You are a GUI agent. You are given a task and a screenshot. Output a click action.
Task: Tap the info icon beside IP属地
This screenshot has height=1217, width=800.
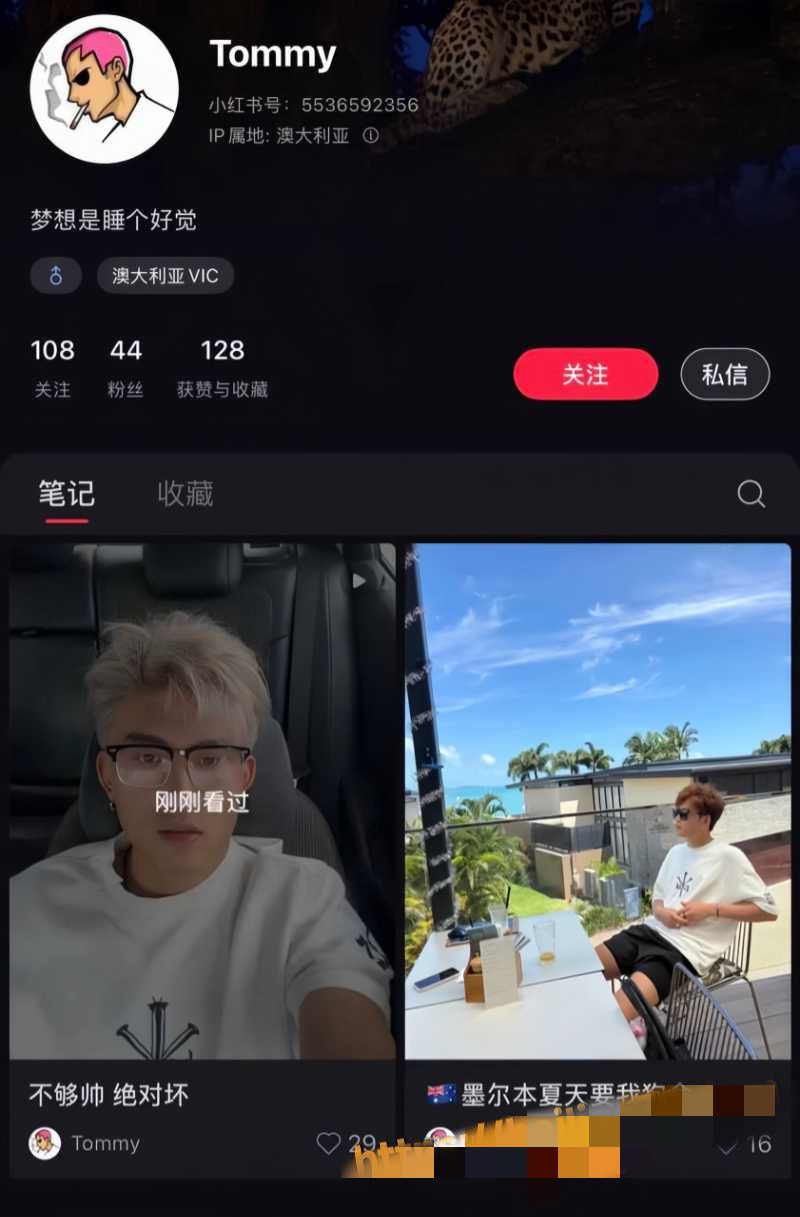tap(371, 136)
